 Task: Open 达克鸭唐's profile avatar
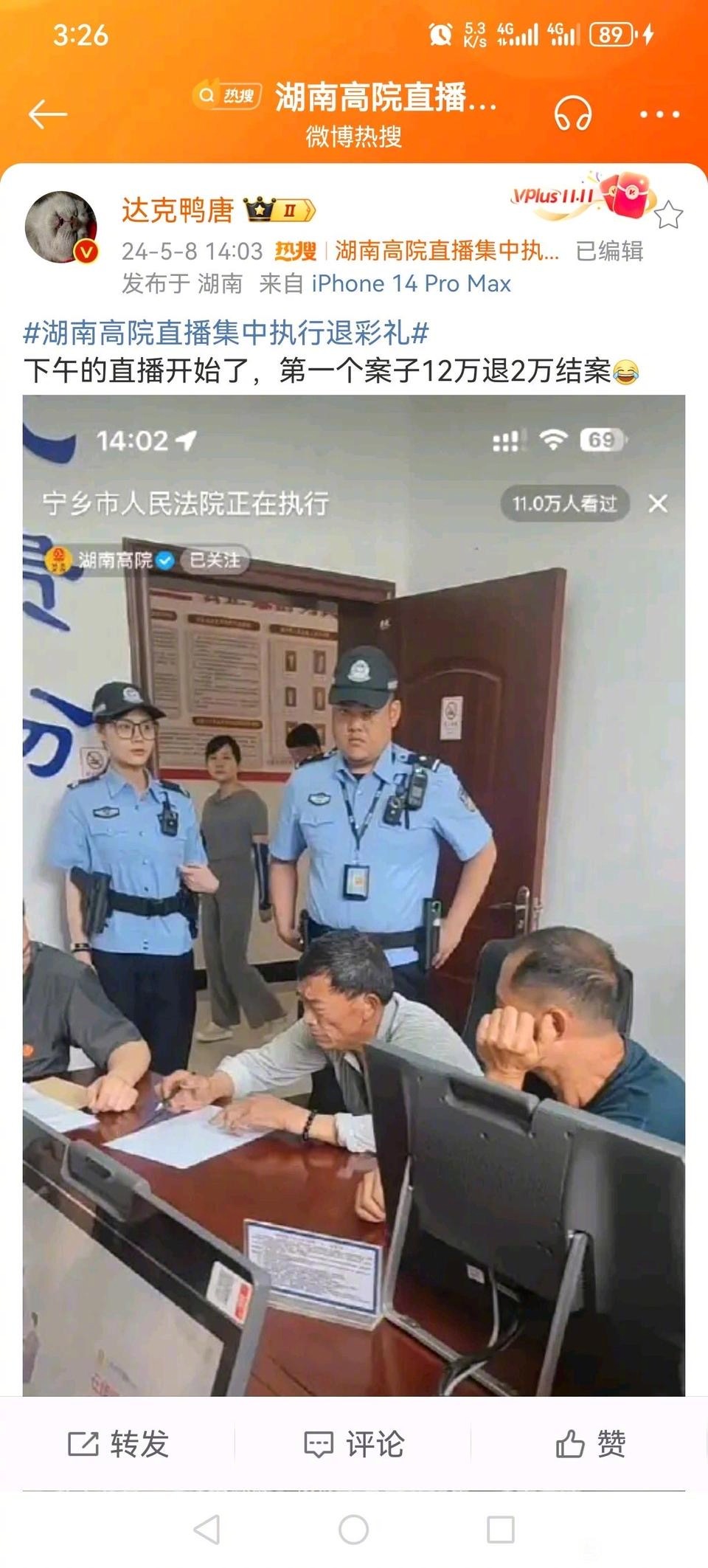click(62, 227)
